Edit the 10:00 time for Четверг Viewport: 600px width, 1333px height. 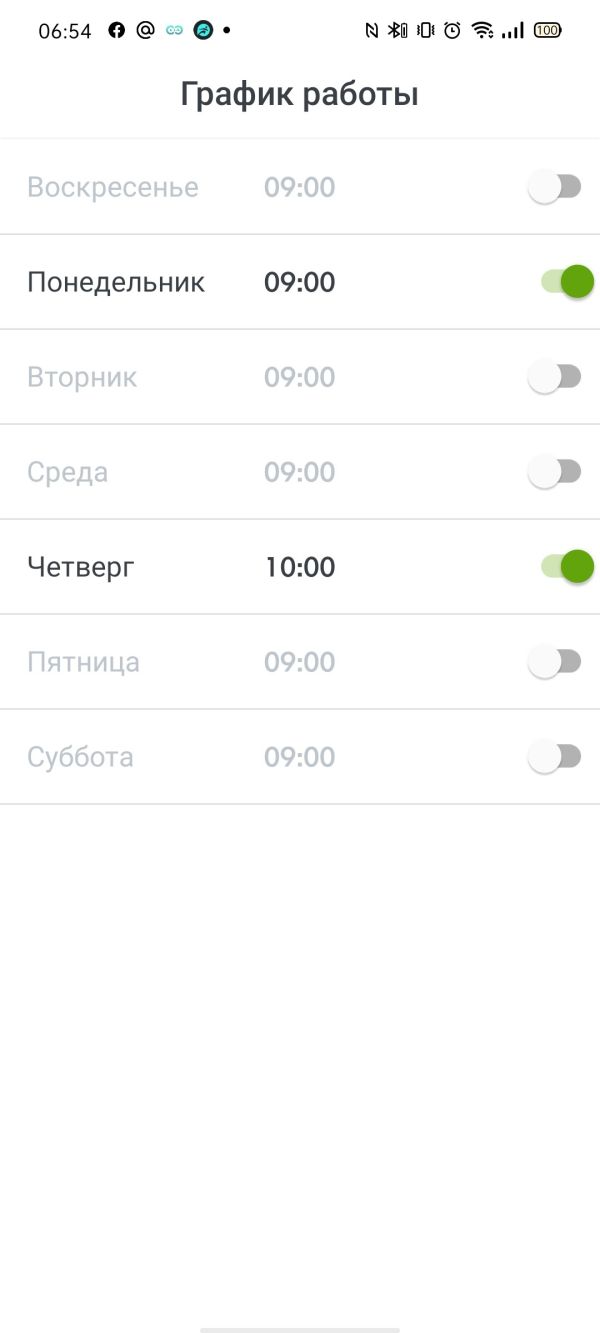pos(299,567)
